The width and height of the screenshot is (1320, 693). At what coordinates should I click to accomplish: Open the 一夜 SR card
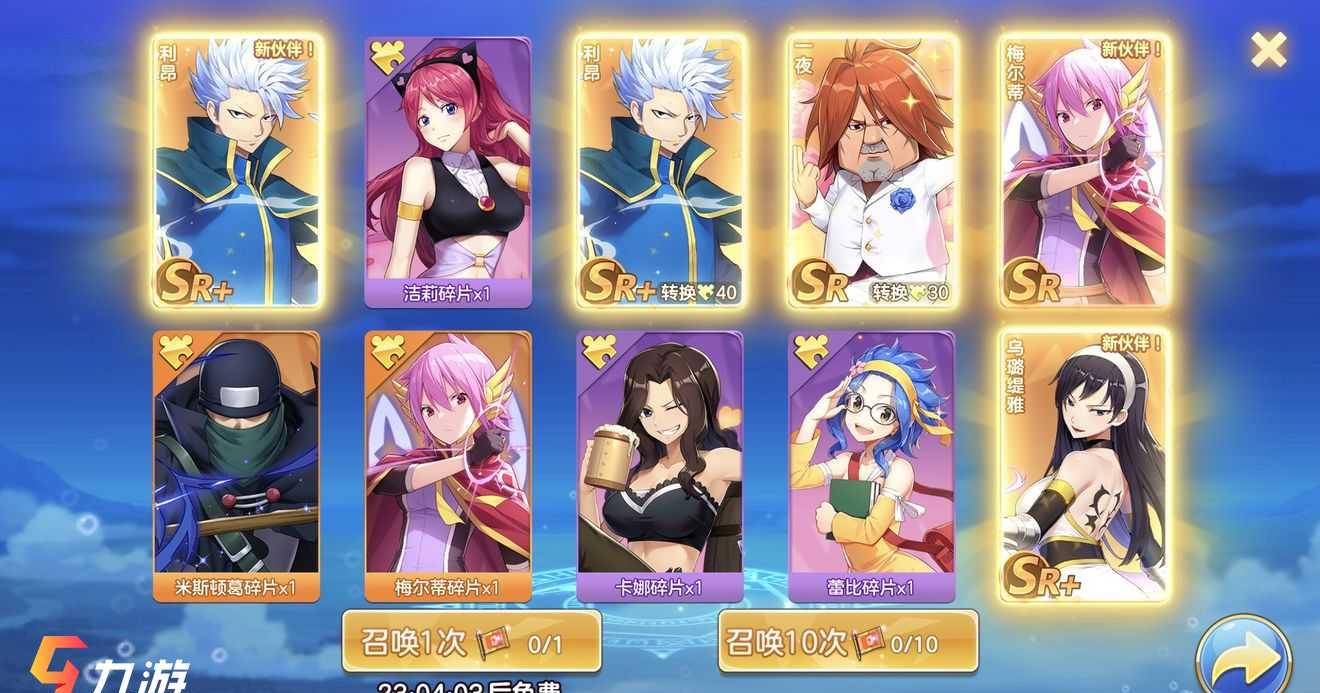coord(871,172)
